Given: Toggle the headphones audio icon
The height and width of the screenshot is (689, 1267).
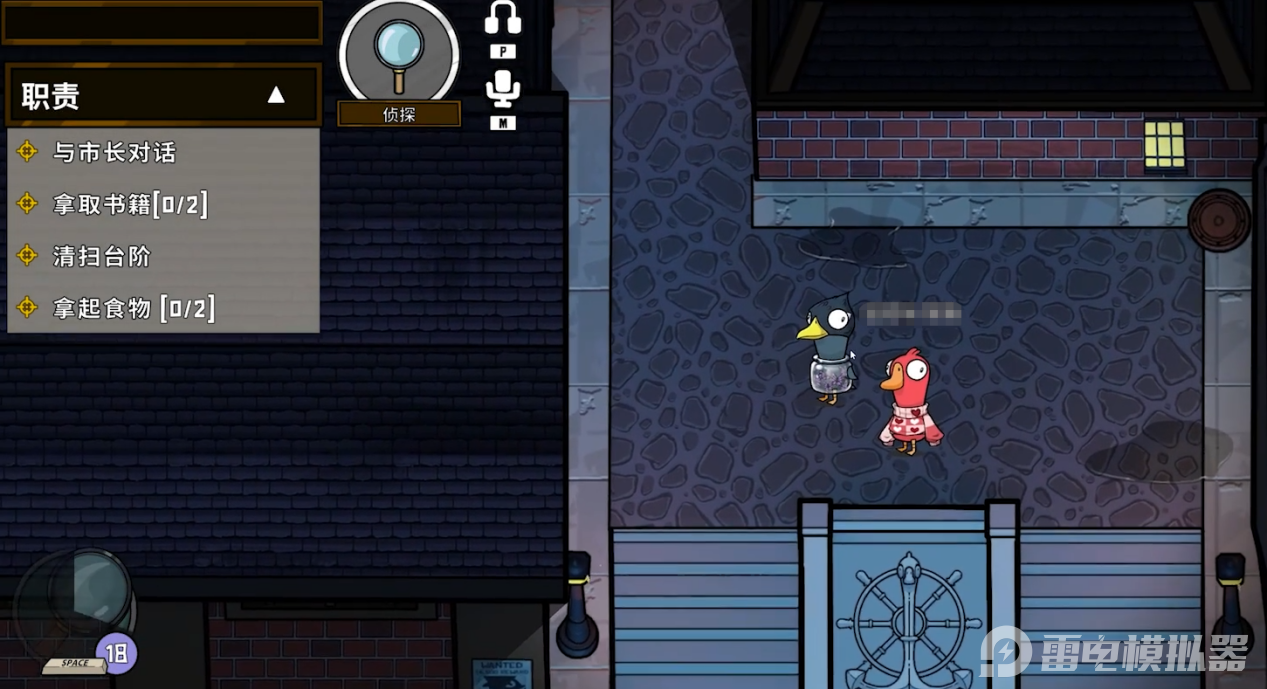Looking at the screenshot, I should [502, 19].
